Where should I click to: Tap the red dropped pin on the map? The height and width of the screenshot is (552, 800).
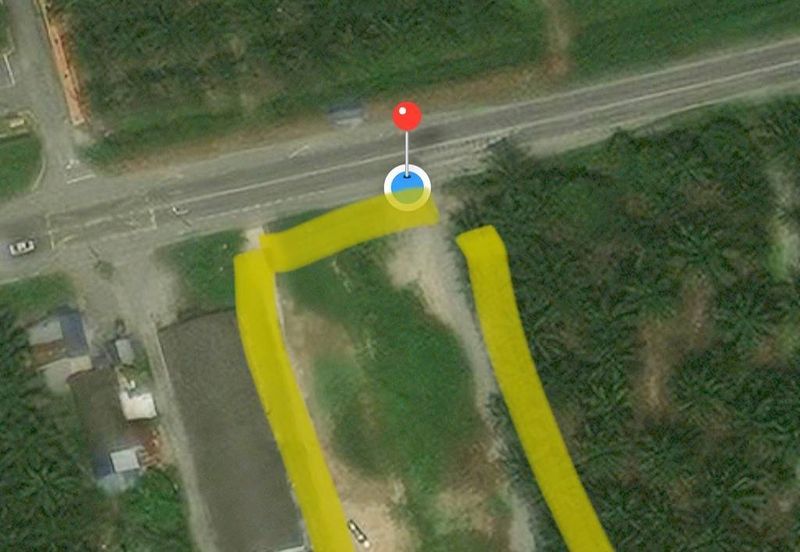(x=407, y=116)
